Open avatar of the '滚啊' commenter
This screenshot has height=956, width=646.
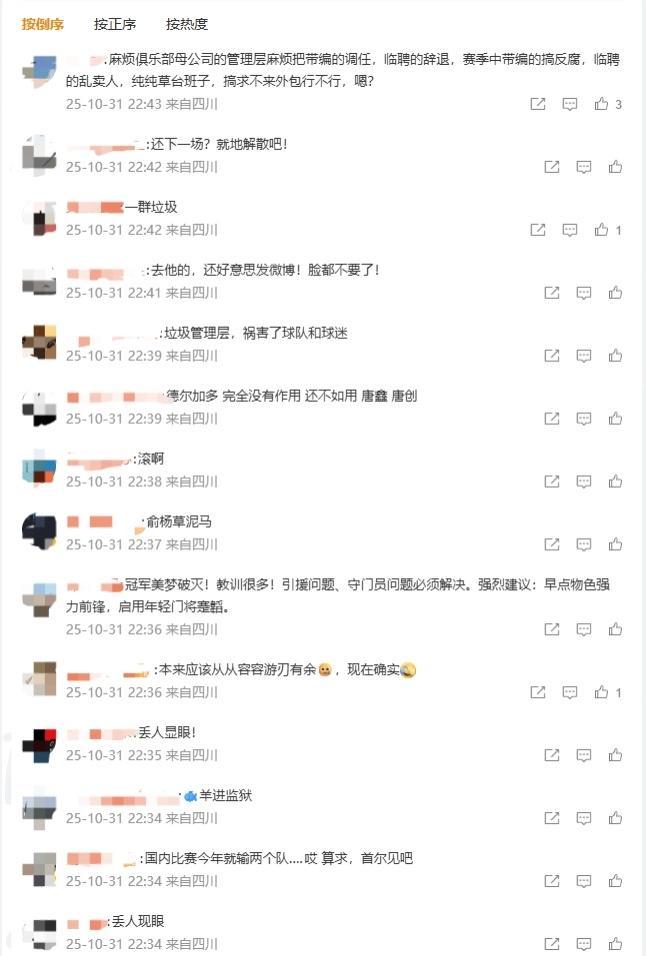pos(39,469)
